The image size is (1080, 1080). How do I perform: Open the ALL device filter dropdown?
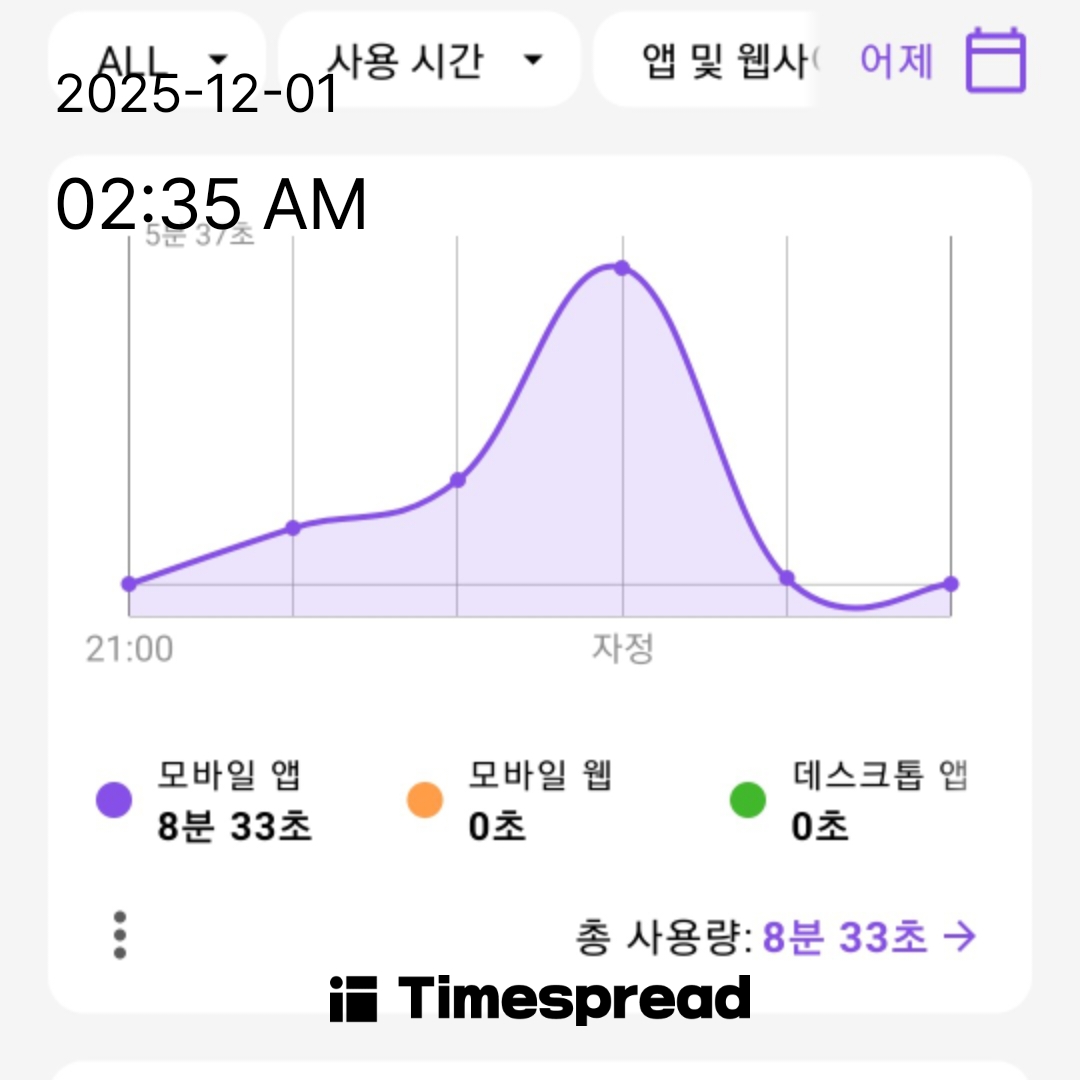160,59
